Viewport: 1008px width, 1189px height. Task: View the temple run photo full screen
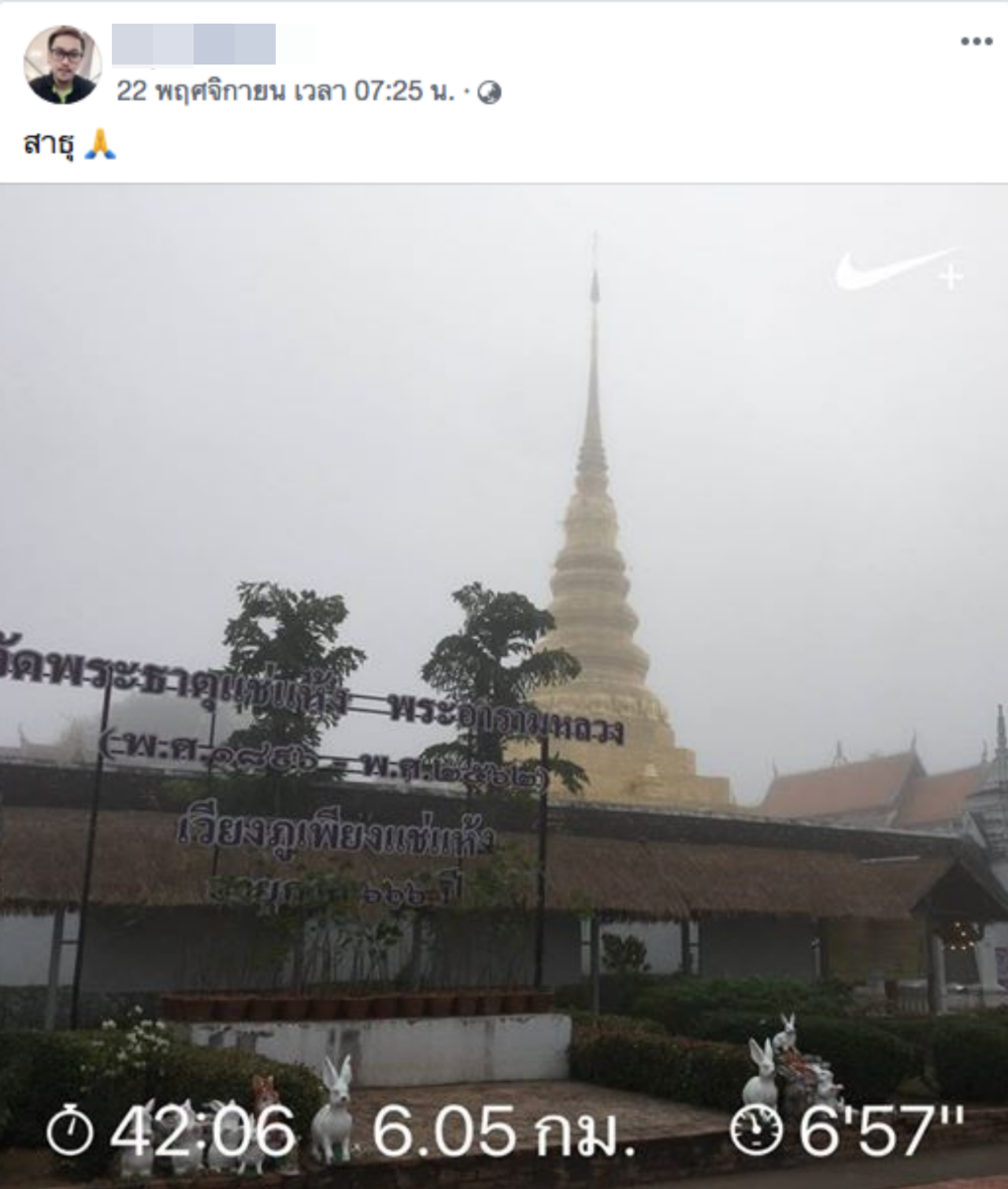[504, 685]
